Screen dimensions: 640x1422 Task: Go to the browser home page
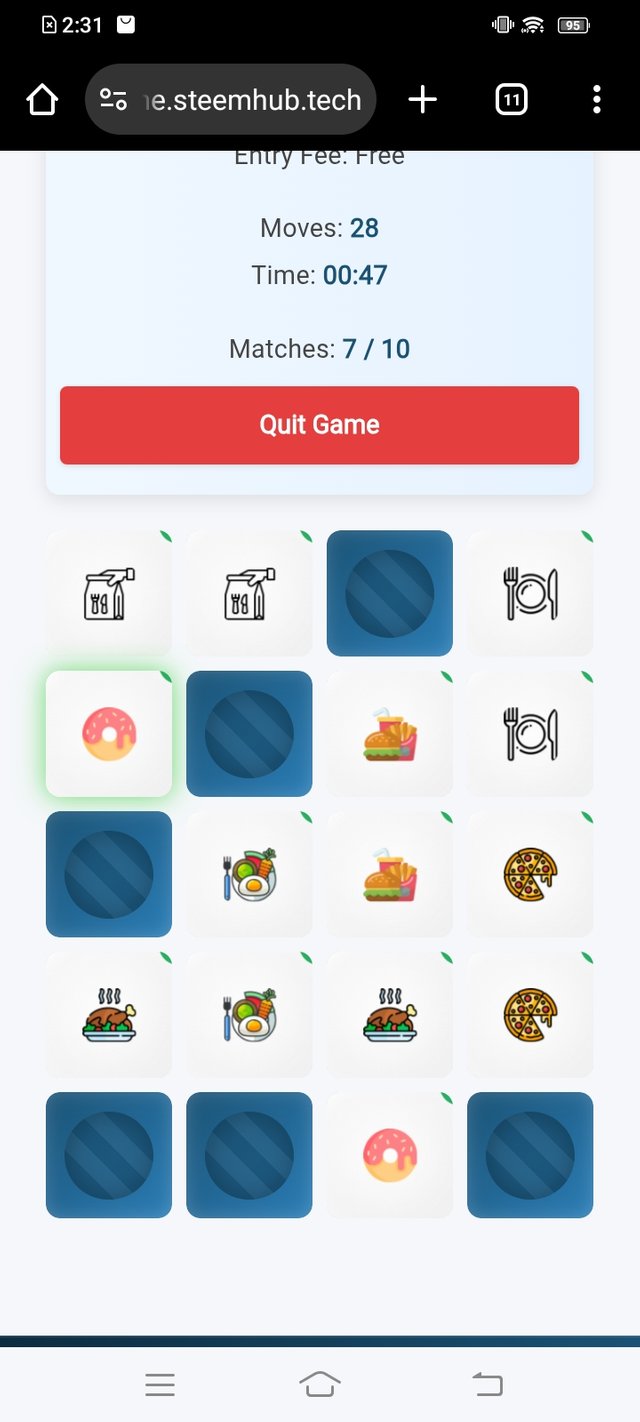(42, 99)
